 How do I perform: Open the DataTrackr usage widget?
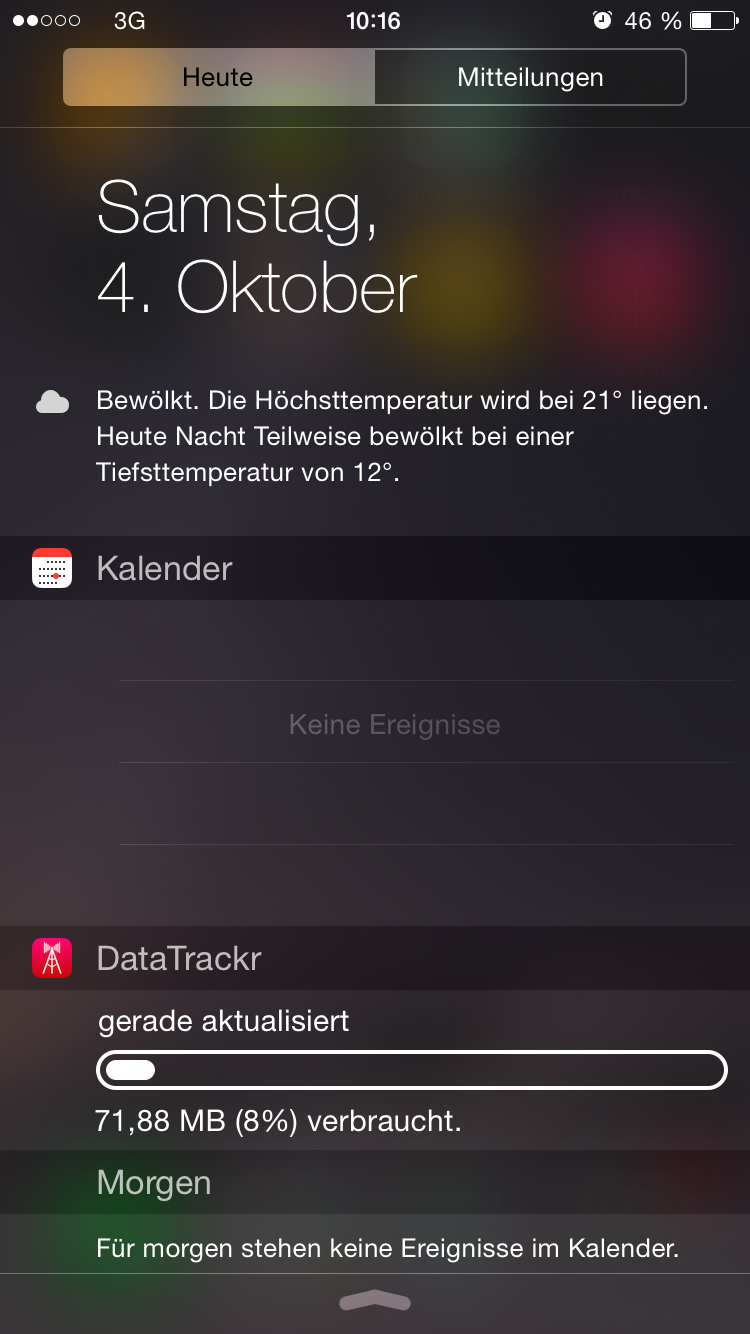point(375,1070)
